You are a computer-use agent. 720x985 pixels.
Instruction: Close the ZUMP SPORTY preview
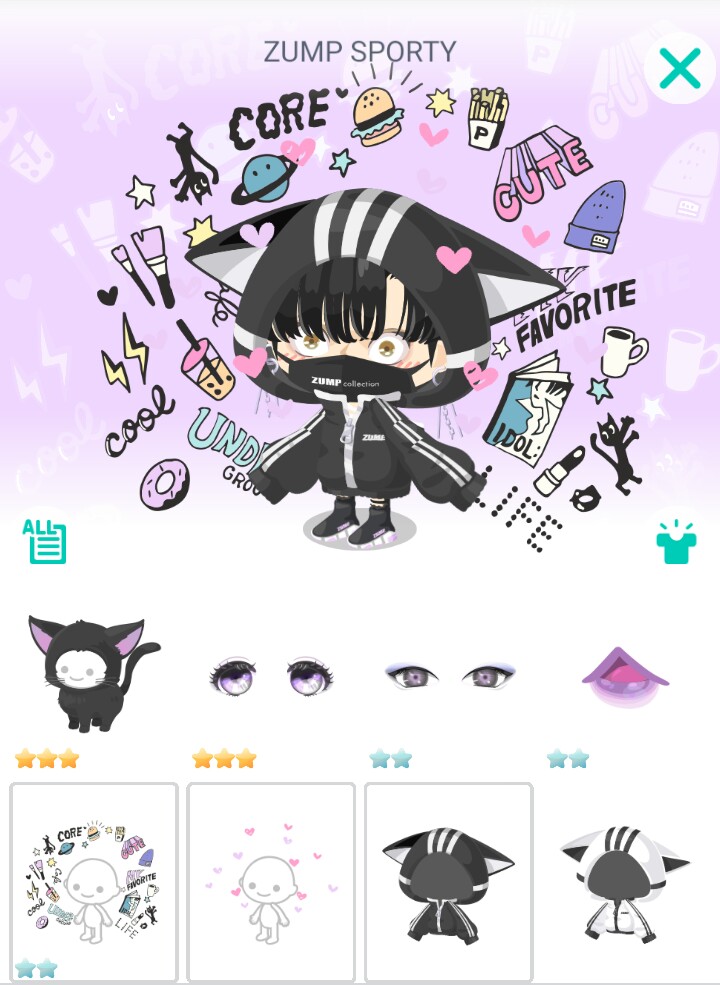[x=680, y=68]
